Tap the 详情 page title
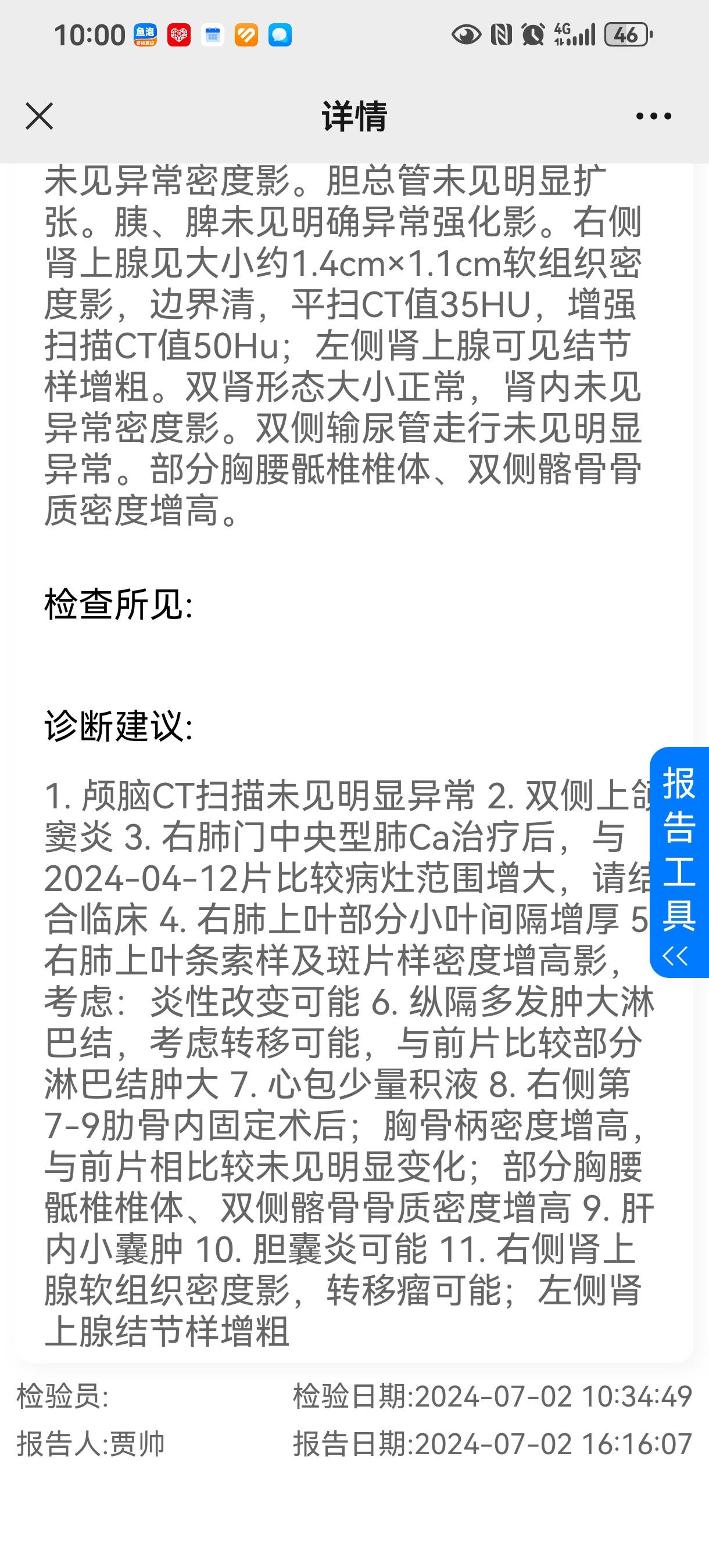This screenshot has width=709, height=1568. pos(354,116)
